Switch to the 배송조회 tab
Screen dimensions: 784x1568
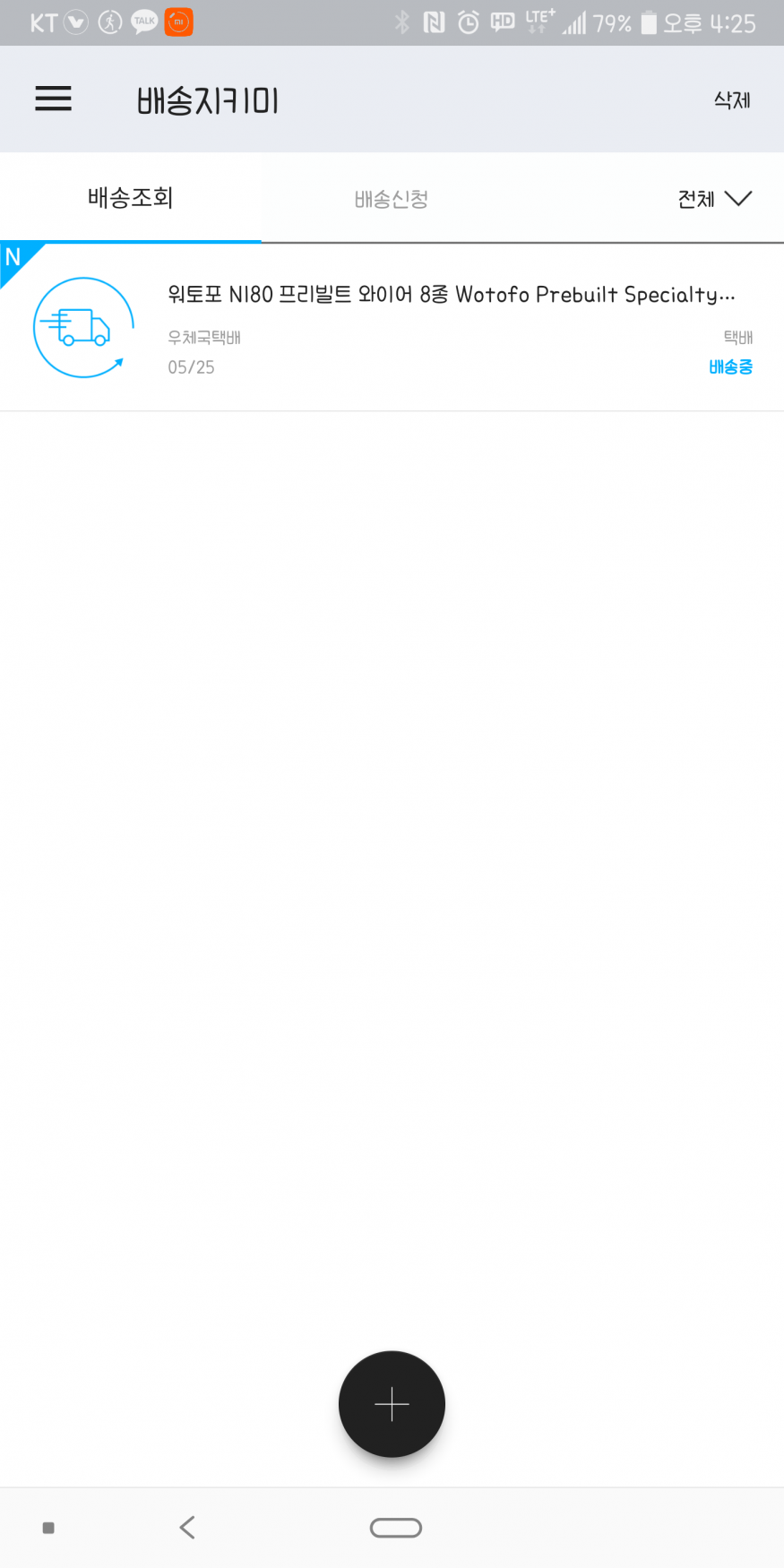(131, 198)
